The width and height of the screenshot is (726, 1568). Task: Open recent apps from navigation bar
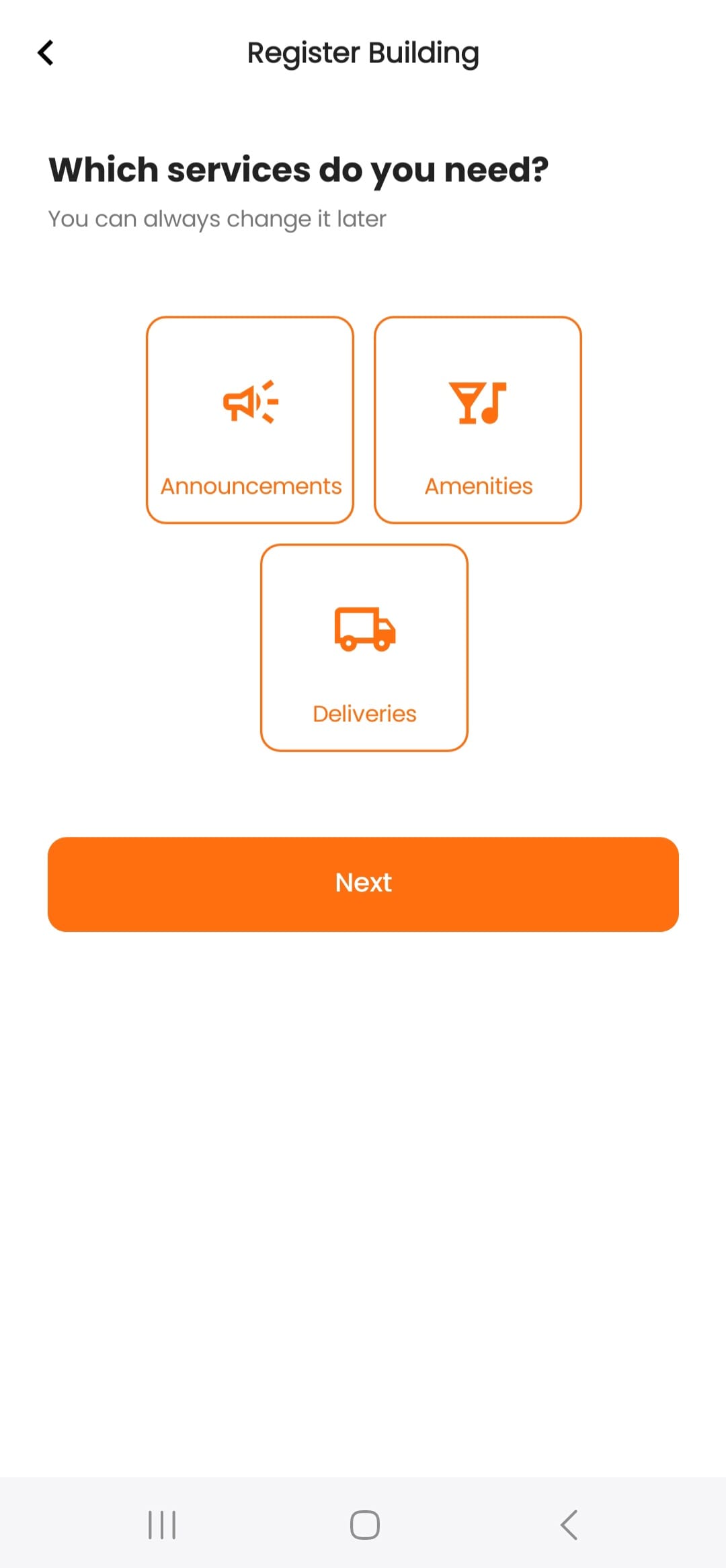click(162, 1524)
